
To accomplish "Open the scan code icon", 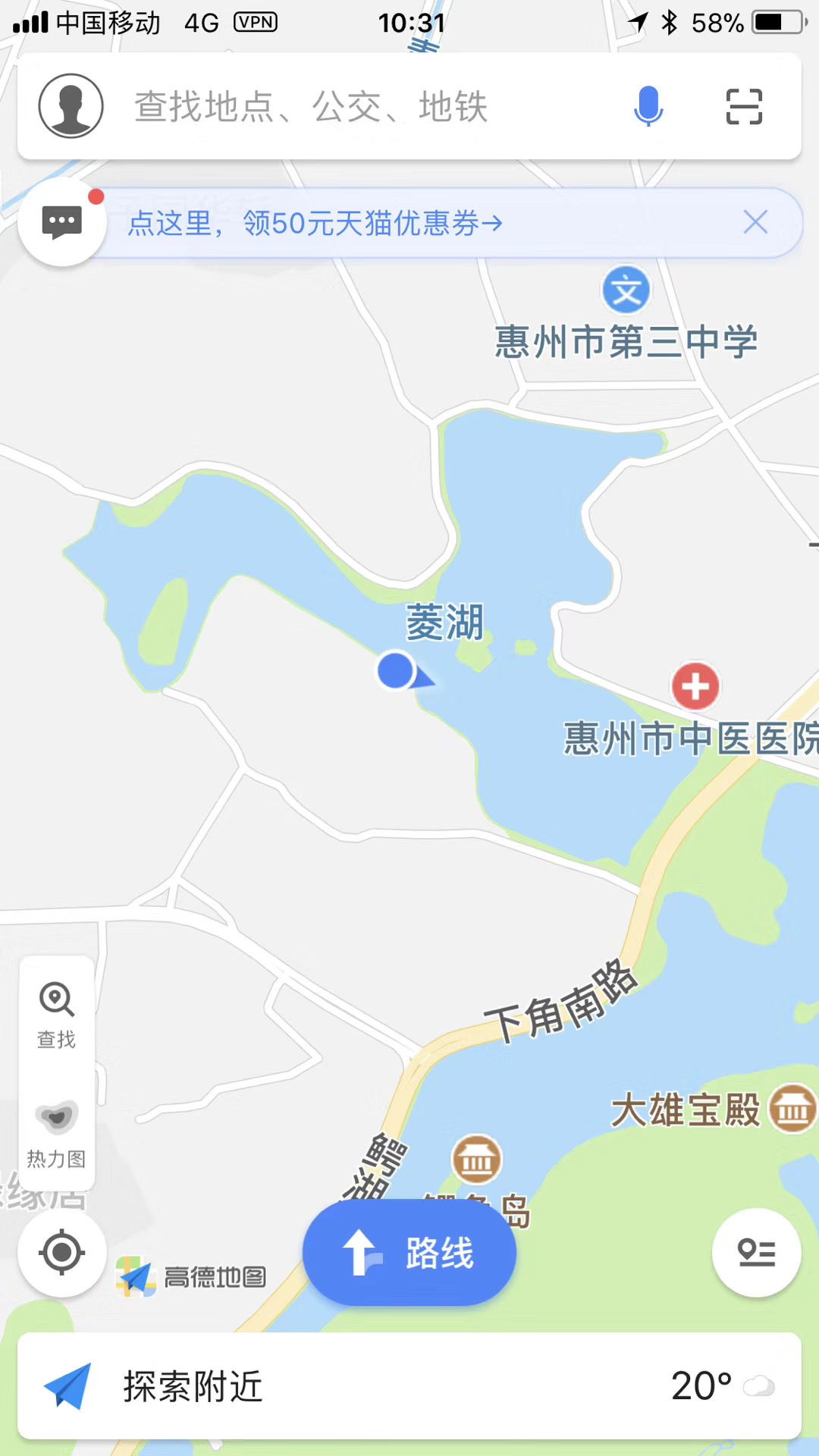I will click(744, 106).
